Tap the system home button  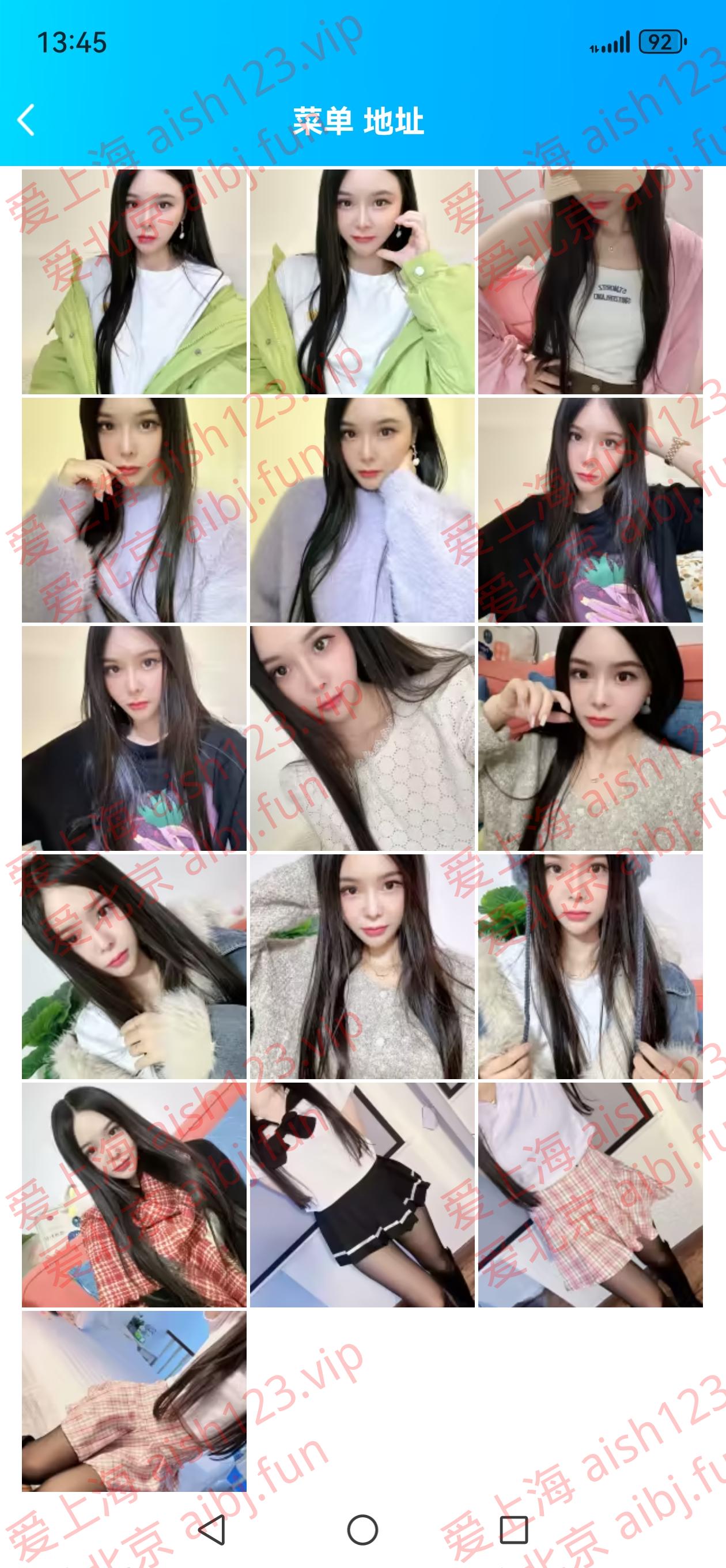[x=362, y=1529]
